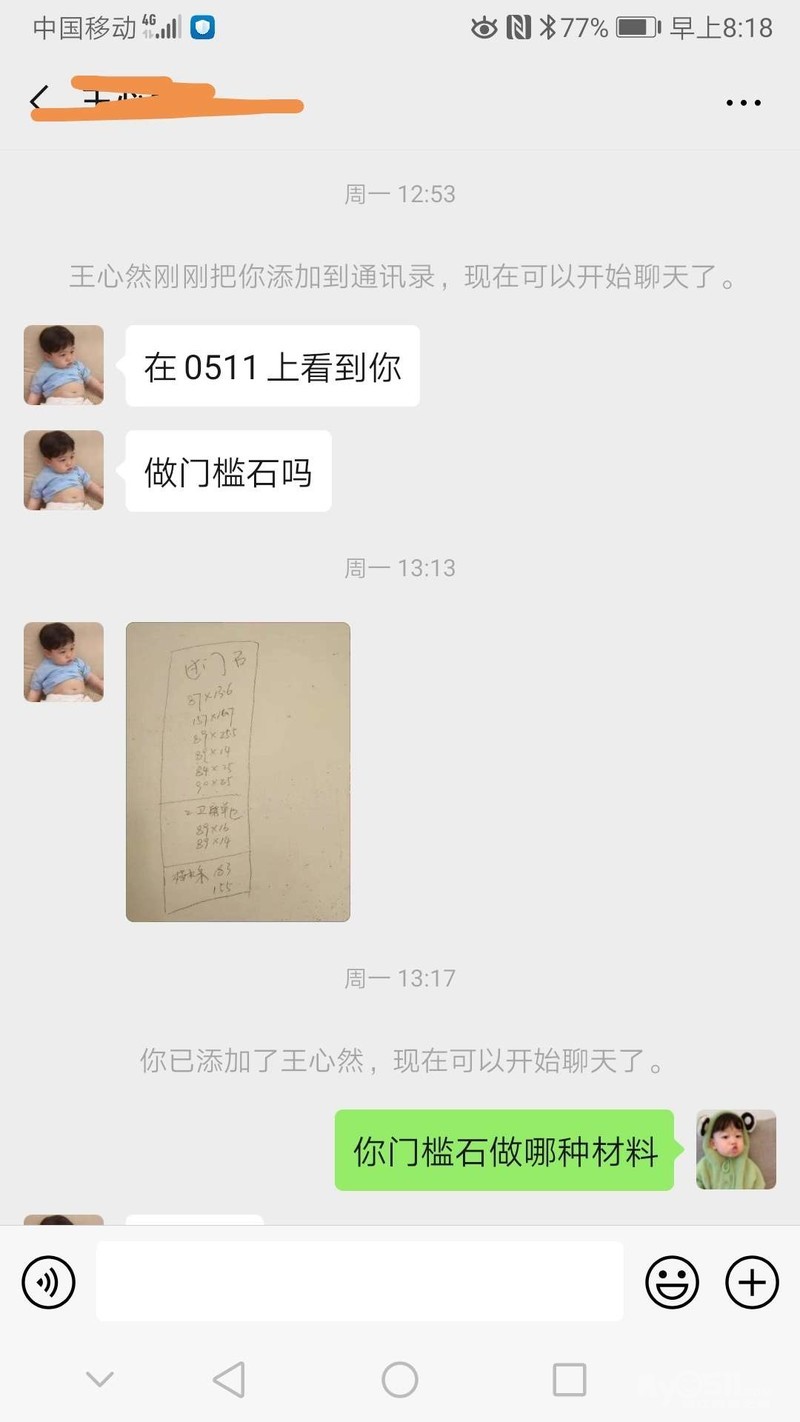View the contact's profile from 做门槛石吗 avatar
The image size is (800, 1422).
click(x=64, y=471)
